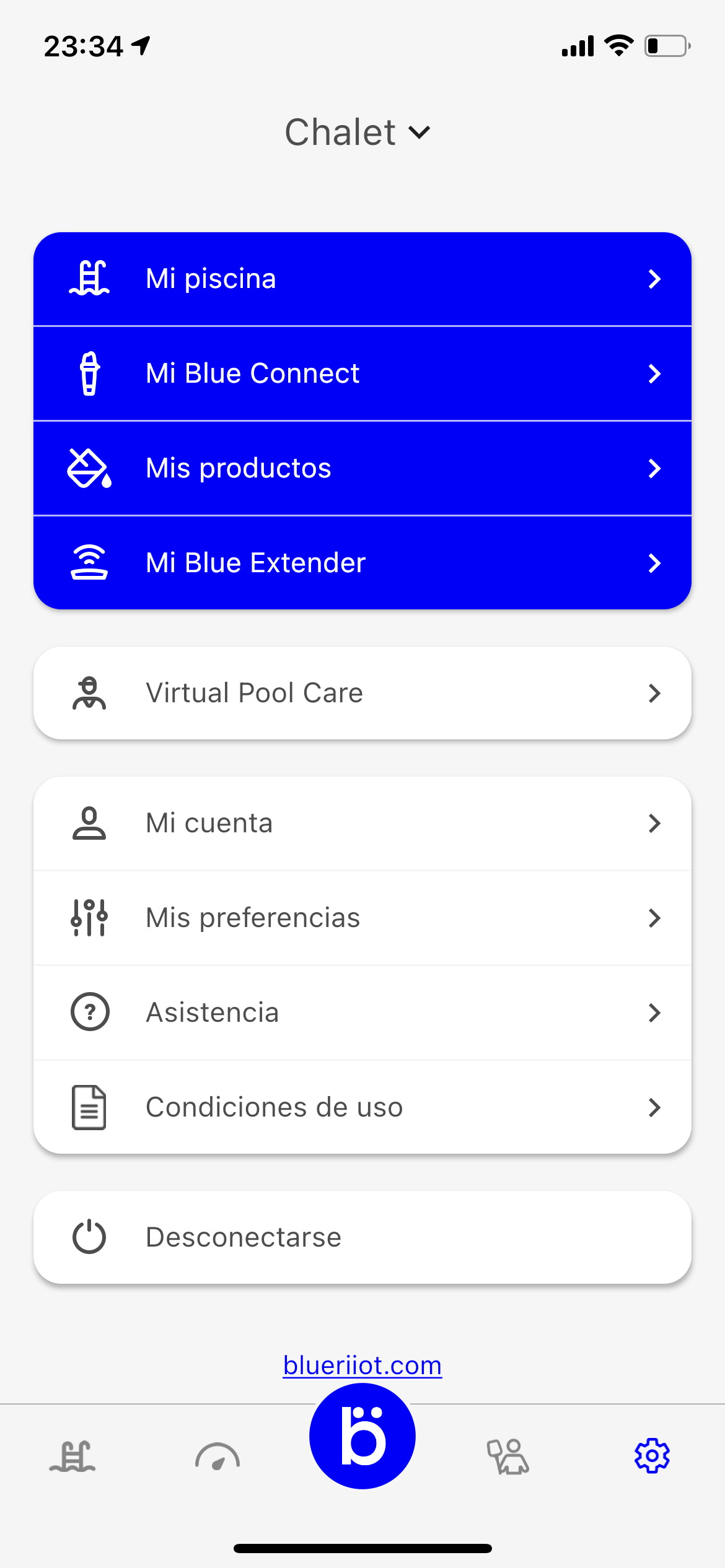Open Asistencia help section
The height and width of the screenshot is (1568, 725).
(362, 1013)
